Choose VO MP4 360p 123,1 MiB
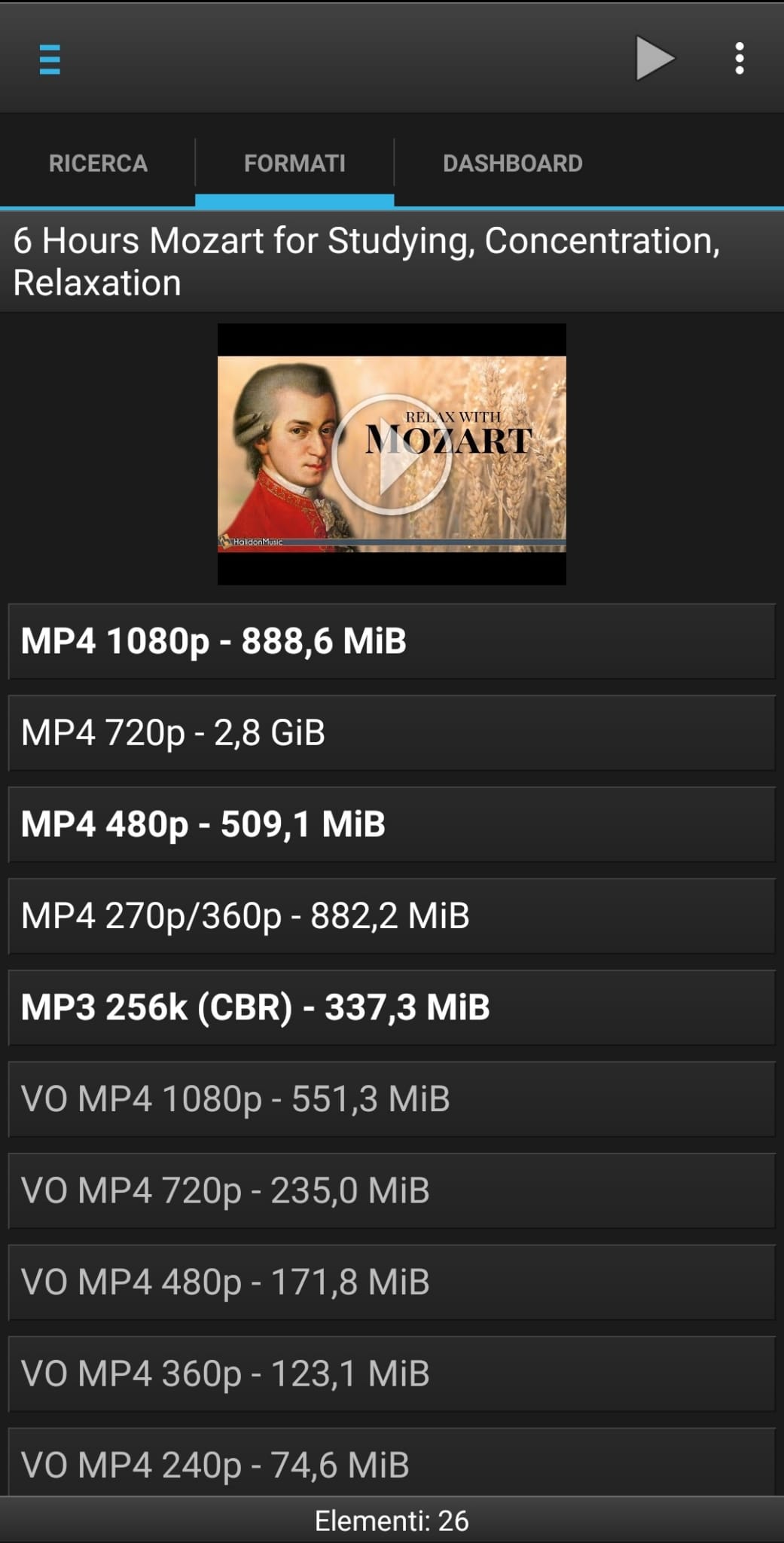This screenshot has width=784, height=1543. (x=392, y=1374)
